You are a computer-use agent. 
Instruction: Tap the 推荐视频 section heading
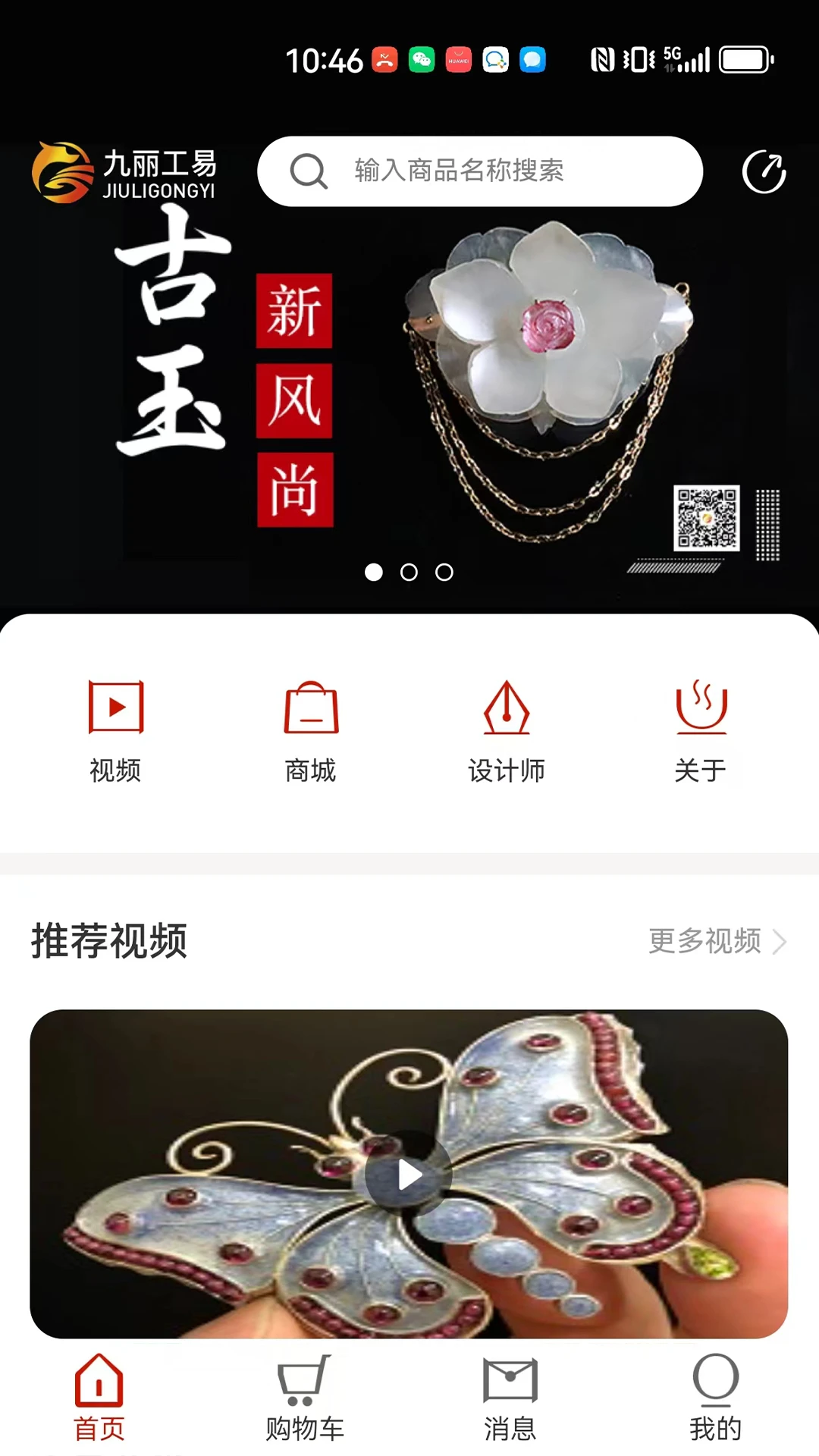click(x=109, y=940)
